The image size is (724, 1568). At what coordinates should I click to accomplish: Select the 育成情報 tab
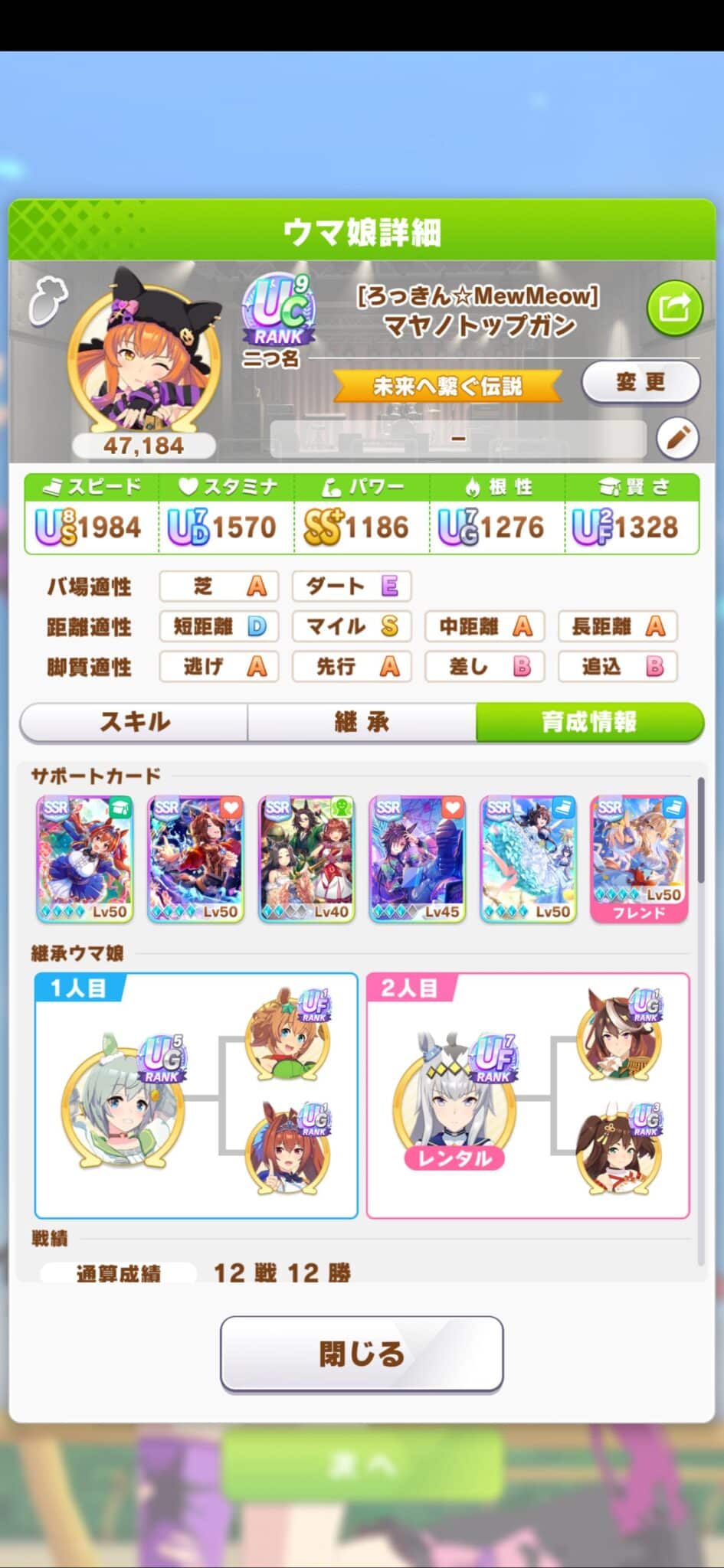pyautogui.click(x=589, y=721)
